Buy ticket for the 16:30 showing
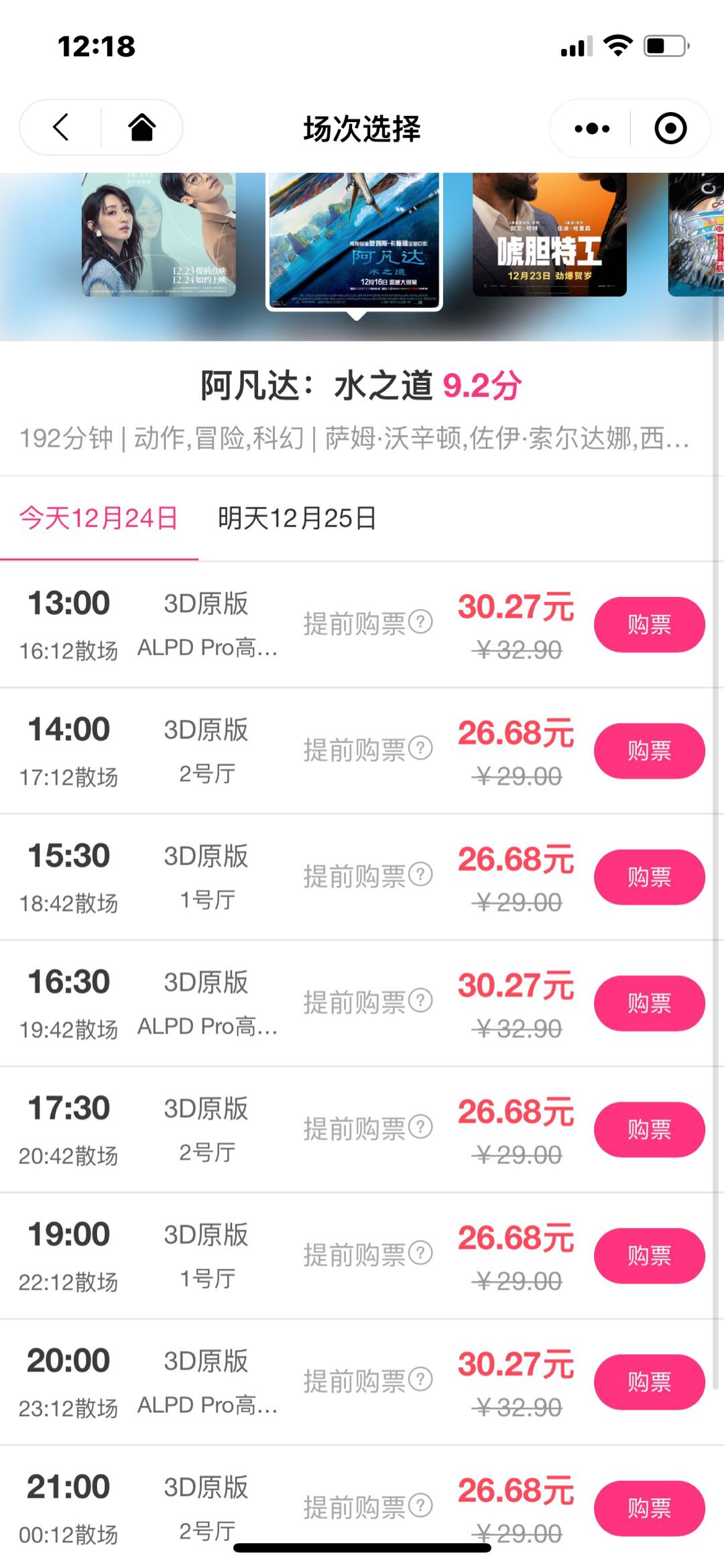Viewport: 724px width, 1568px height. coord(649,1003)
